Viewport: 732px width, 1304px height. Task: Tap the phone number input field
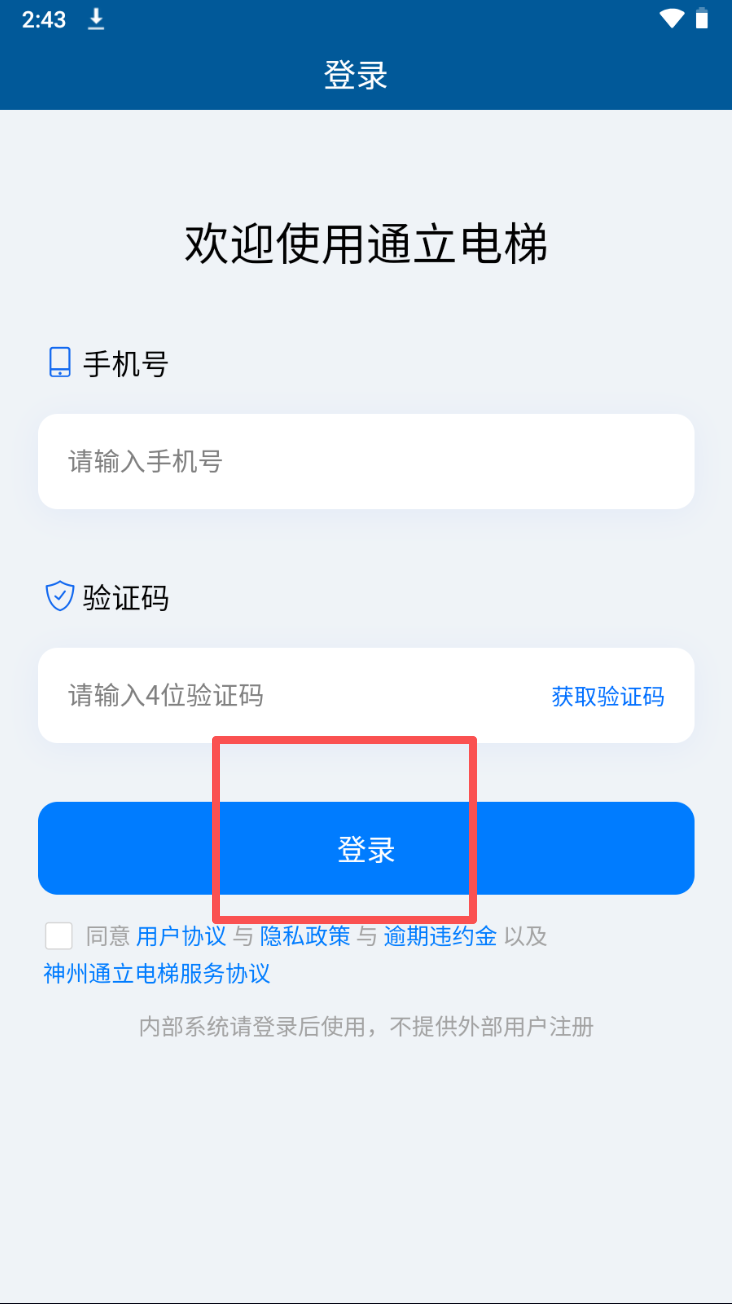coord(366,461)
